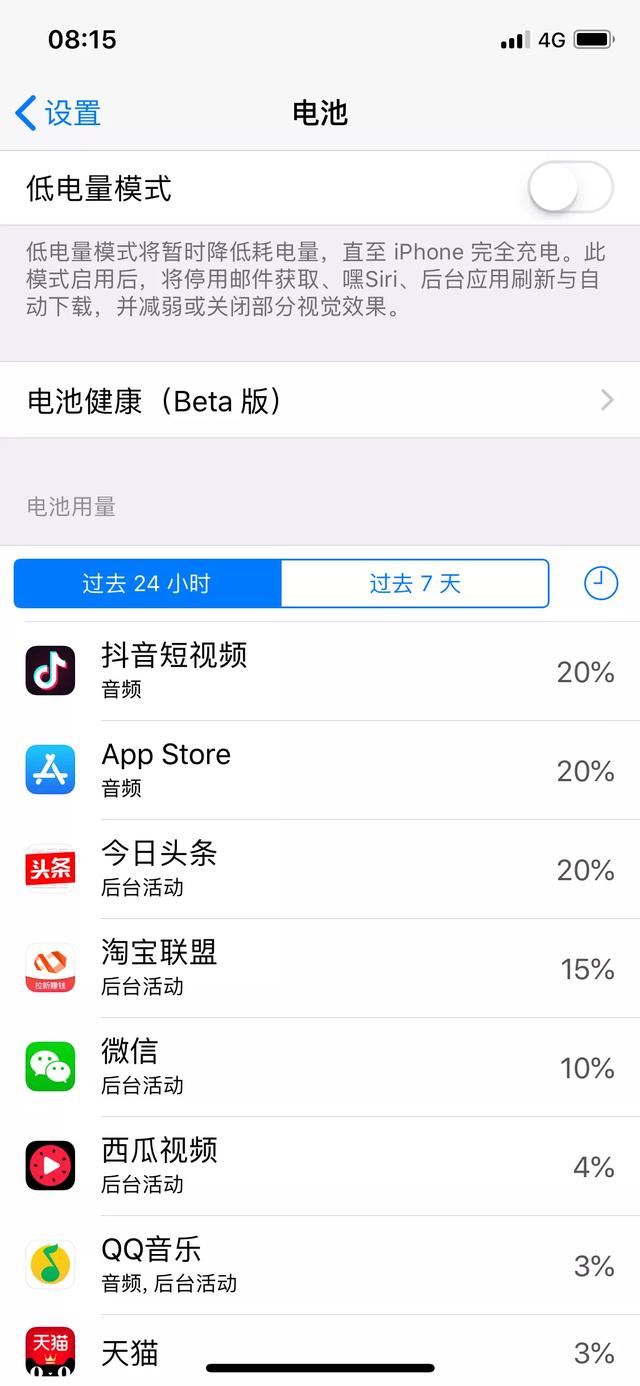Tap the QQ音乐 usage row
This screenshot has width=640, height=1386.
pos(320,1265)
